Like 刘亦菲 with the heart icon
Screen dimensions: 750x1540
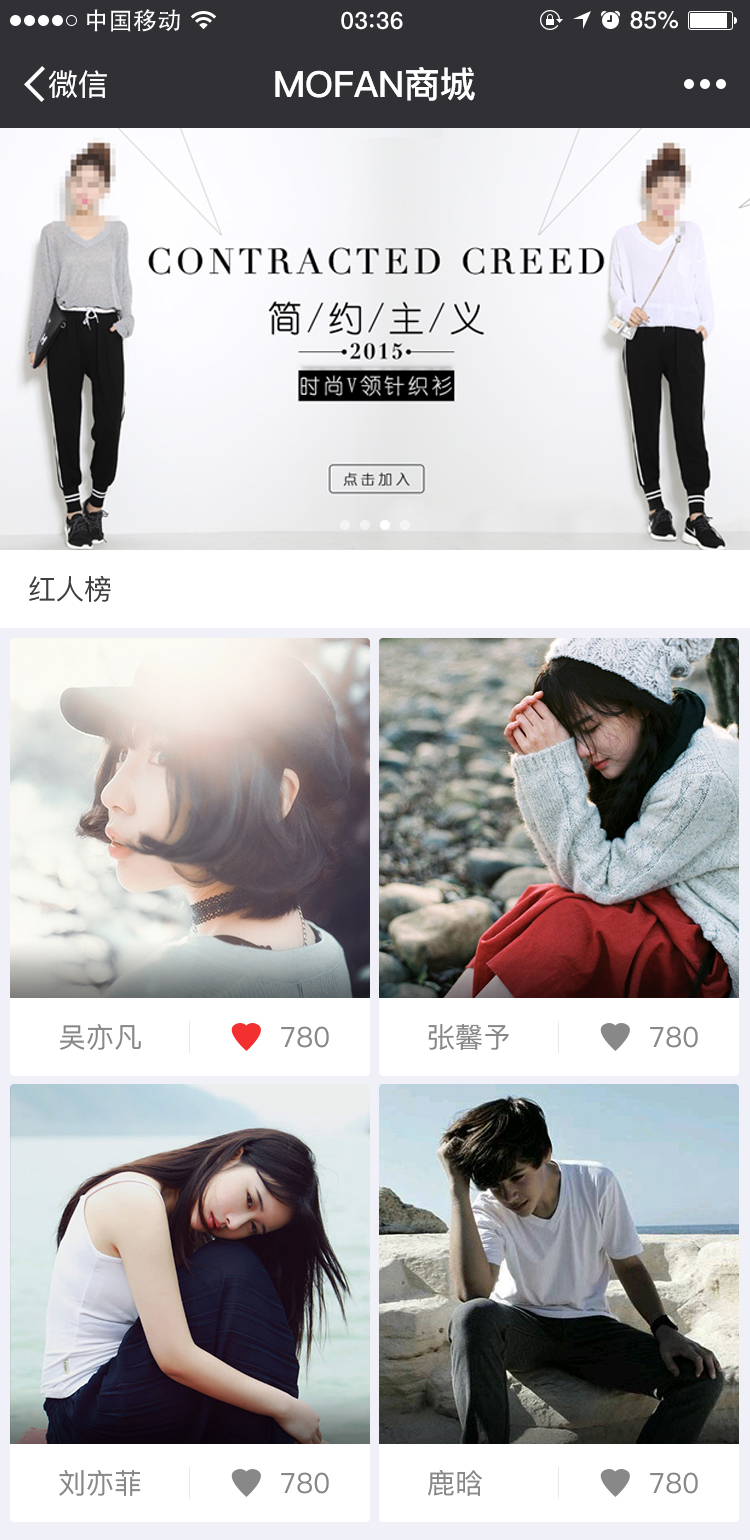pyautogui.click(x=246, y=1483)
